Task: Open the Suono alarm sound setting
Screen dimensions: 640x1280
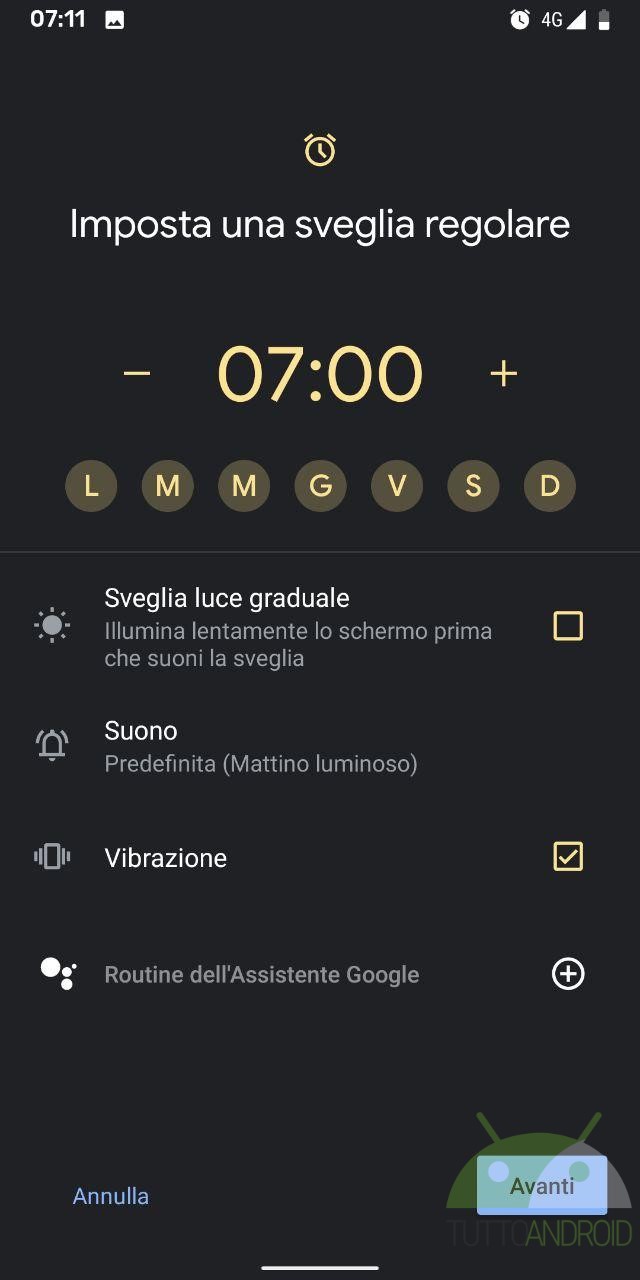Action: (320, 747)
